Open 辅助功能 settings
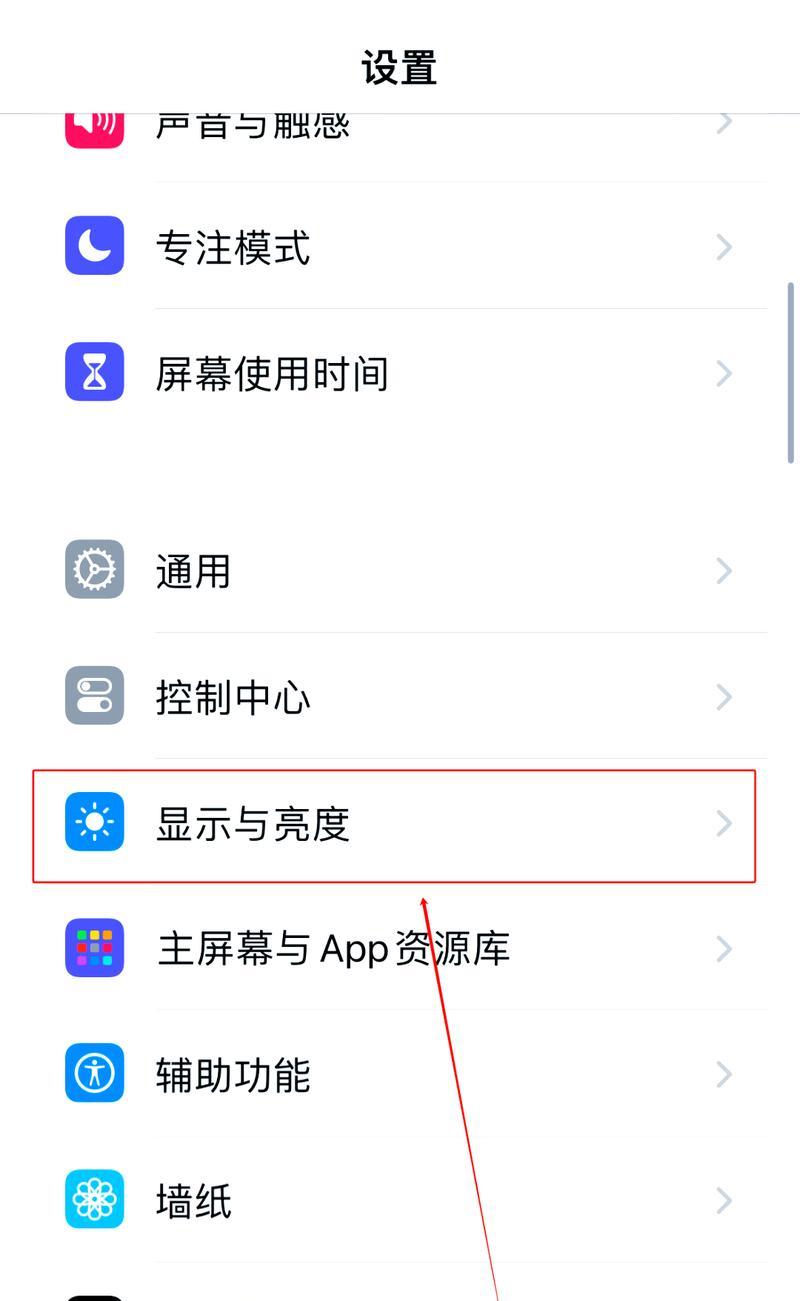 tap(400, 1074)
